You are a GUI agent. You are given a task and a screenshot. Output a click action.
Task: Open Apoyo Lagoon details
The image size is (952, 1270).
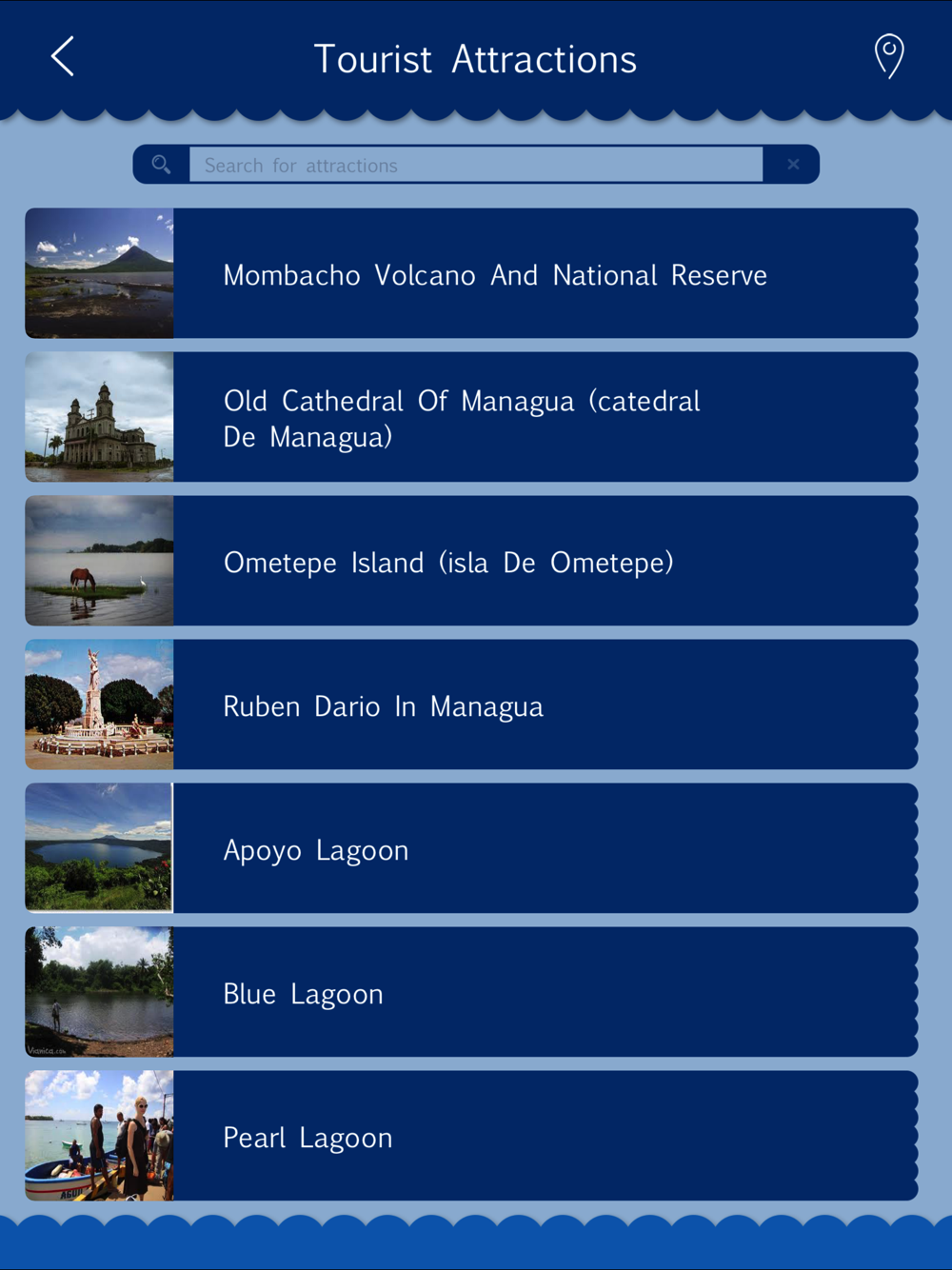point(471,848)
